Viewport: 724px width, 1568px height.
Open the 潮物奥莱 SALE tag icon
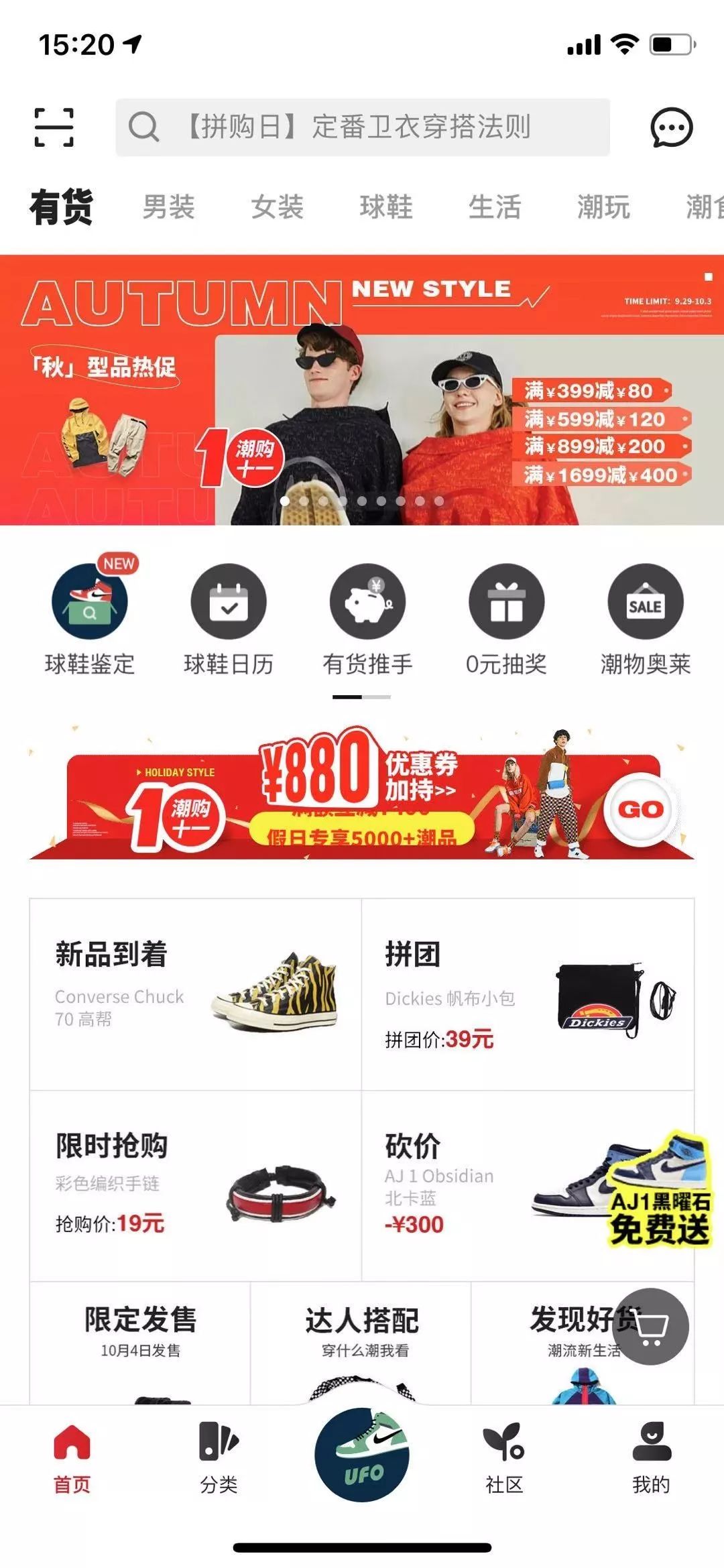tap(646, 603)
